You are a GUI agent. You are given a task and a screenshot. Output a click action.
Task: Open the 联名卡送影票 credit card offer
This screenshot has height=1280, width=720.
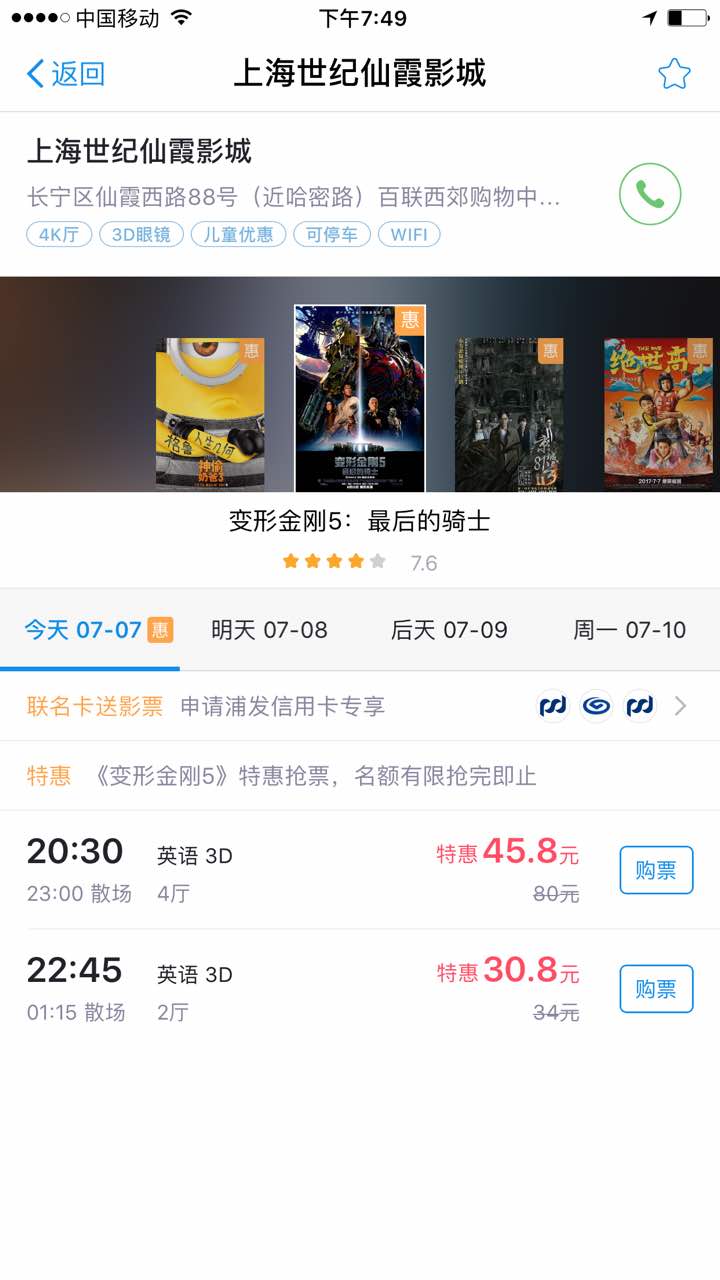coord(358,706)
